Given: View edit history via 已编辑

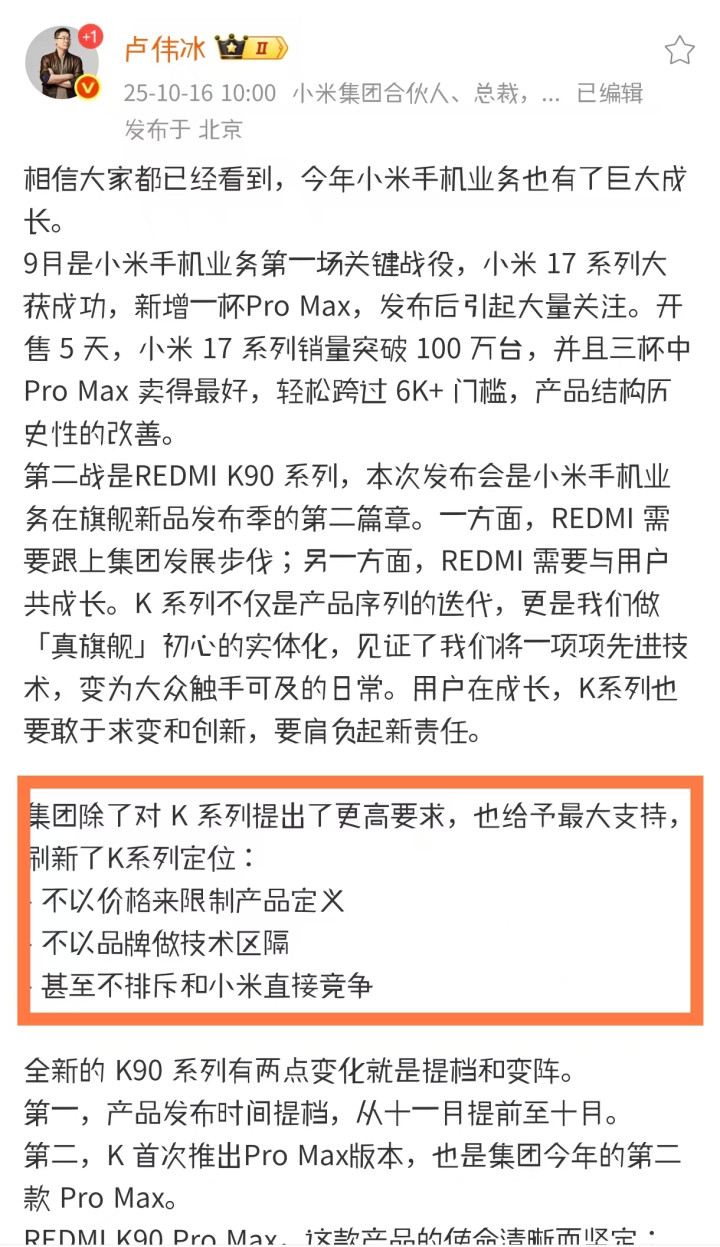Looking at the screenshot, I should coord(610,94).
